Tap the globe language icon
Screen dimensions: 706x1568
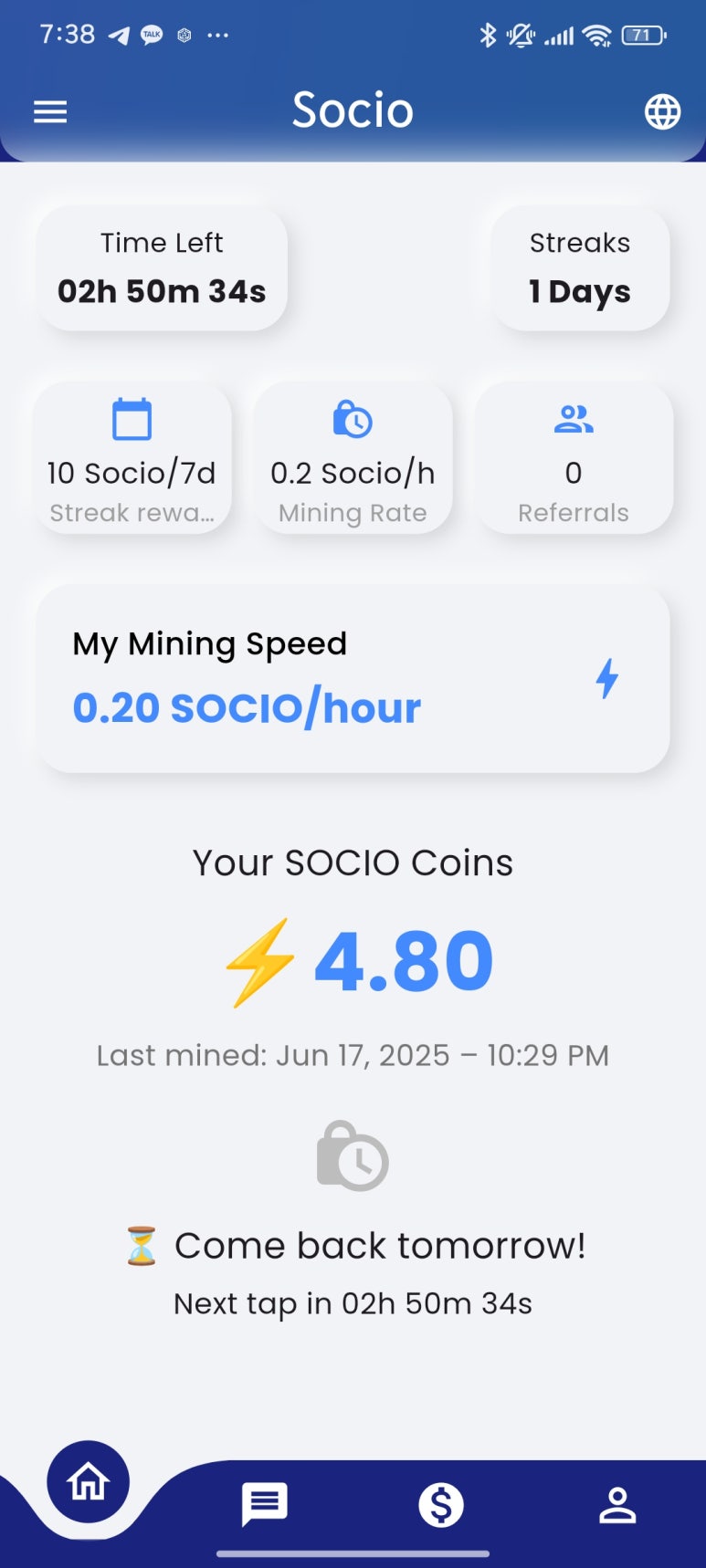pos(662,111)
